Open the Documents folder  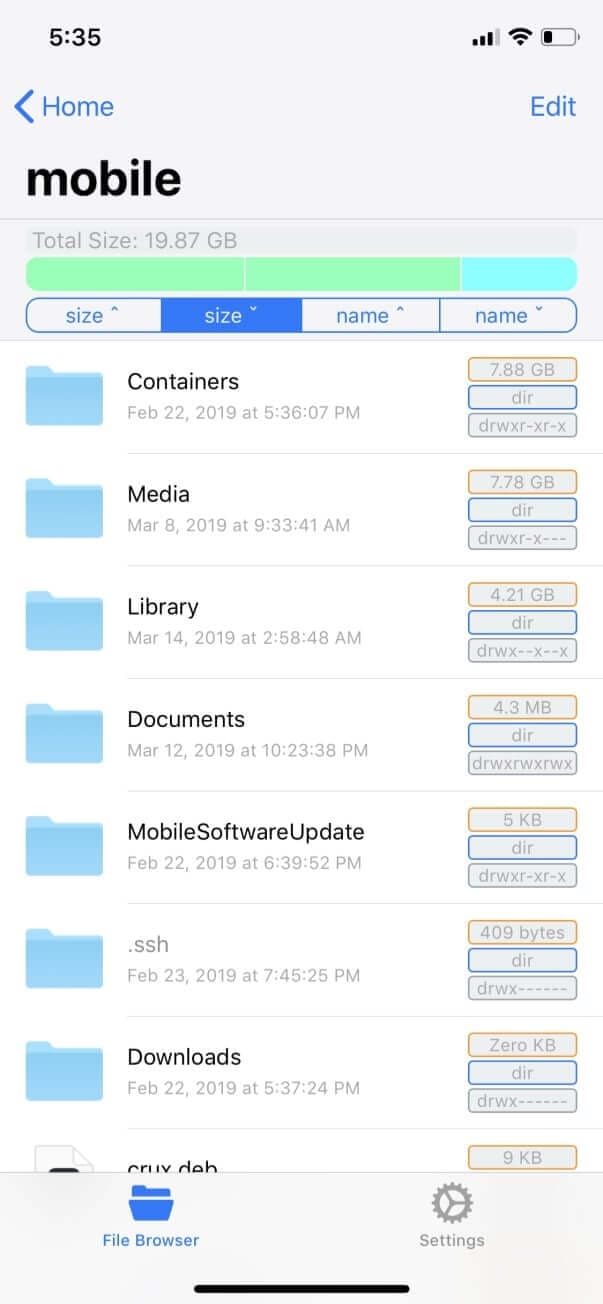click(x=301, y=735)
